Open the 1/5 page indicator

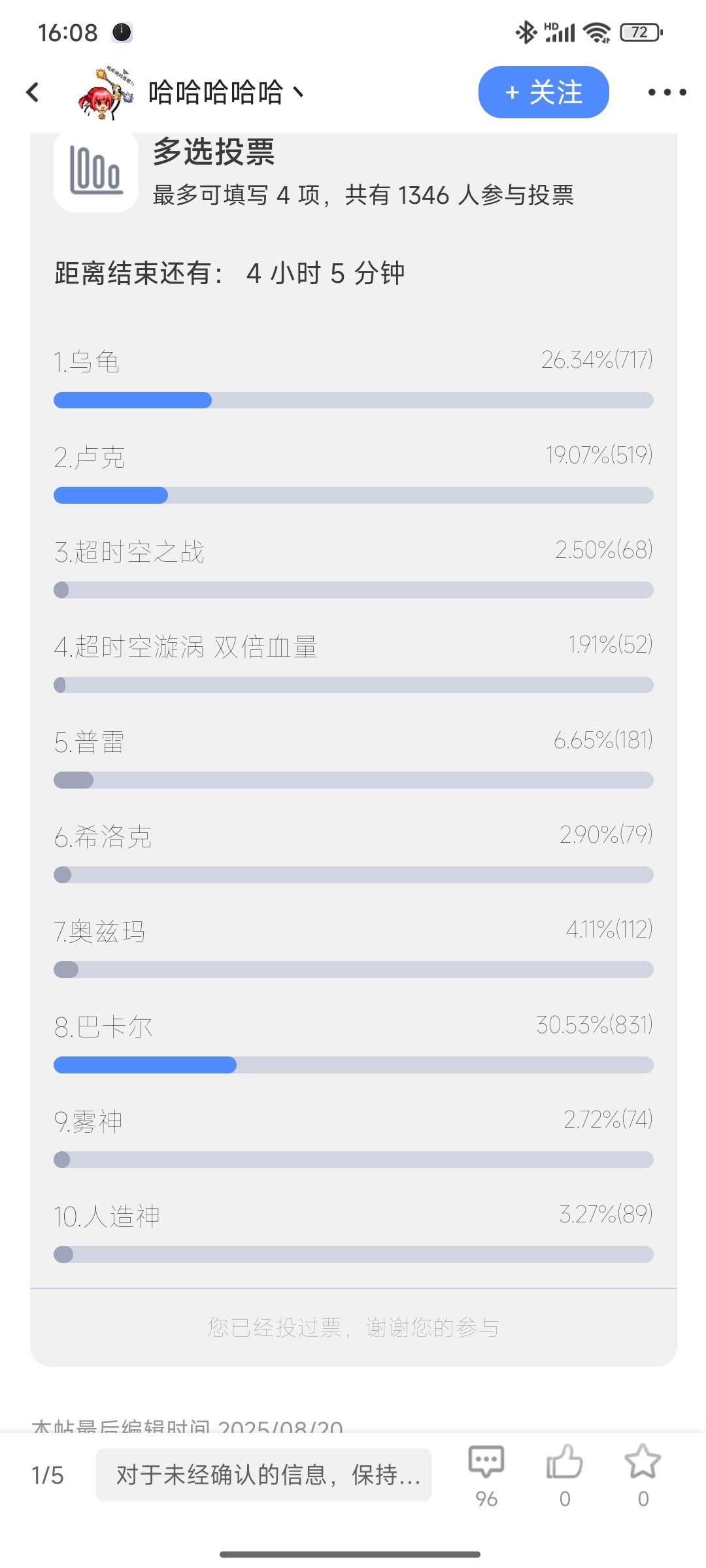point(48,1475)
